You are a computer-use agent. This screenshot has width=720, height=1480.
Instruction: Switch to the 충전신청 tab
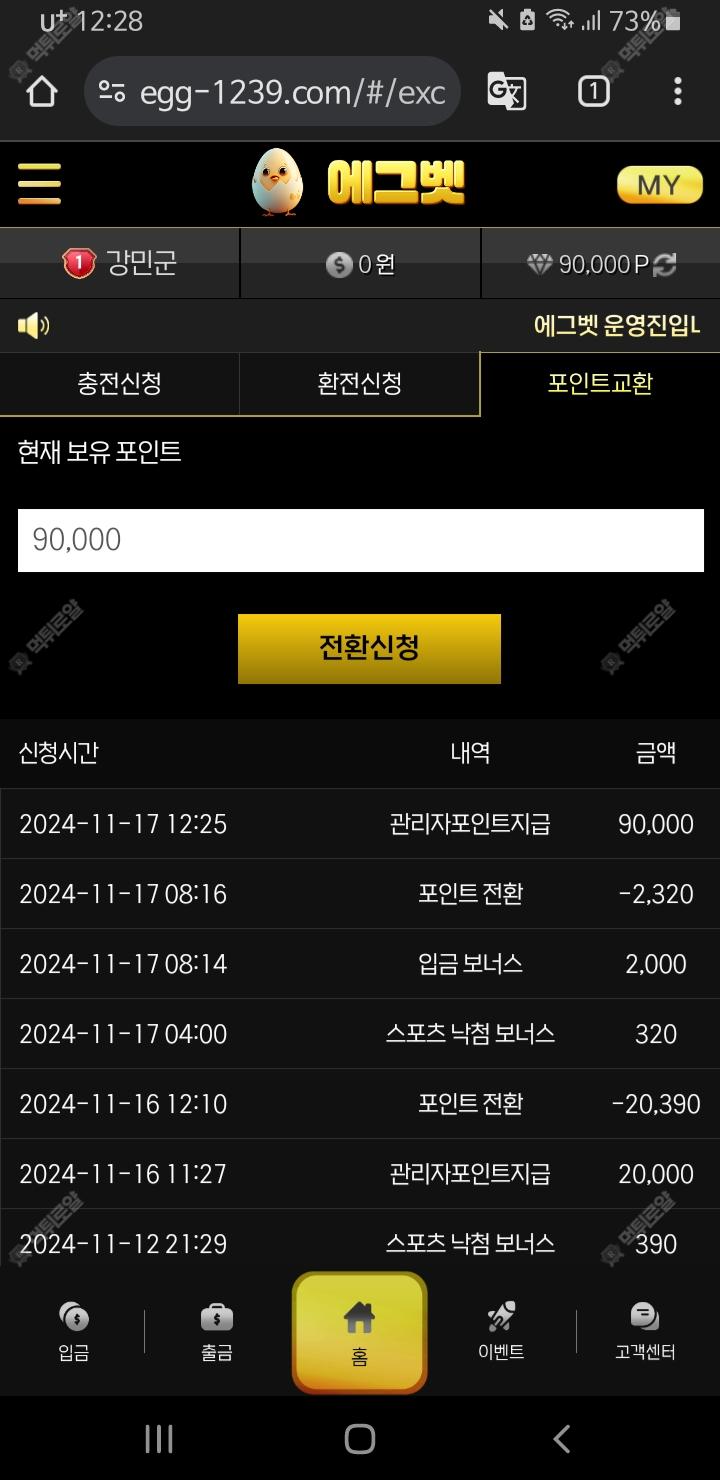[x=119, y=383]
